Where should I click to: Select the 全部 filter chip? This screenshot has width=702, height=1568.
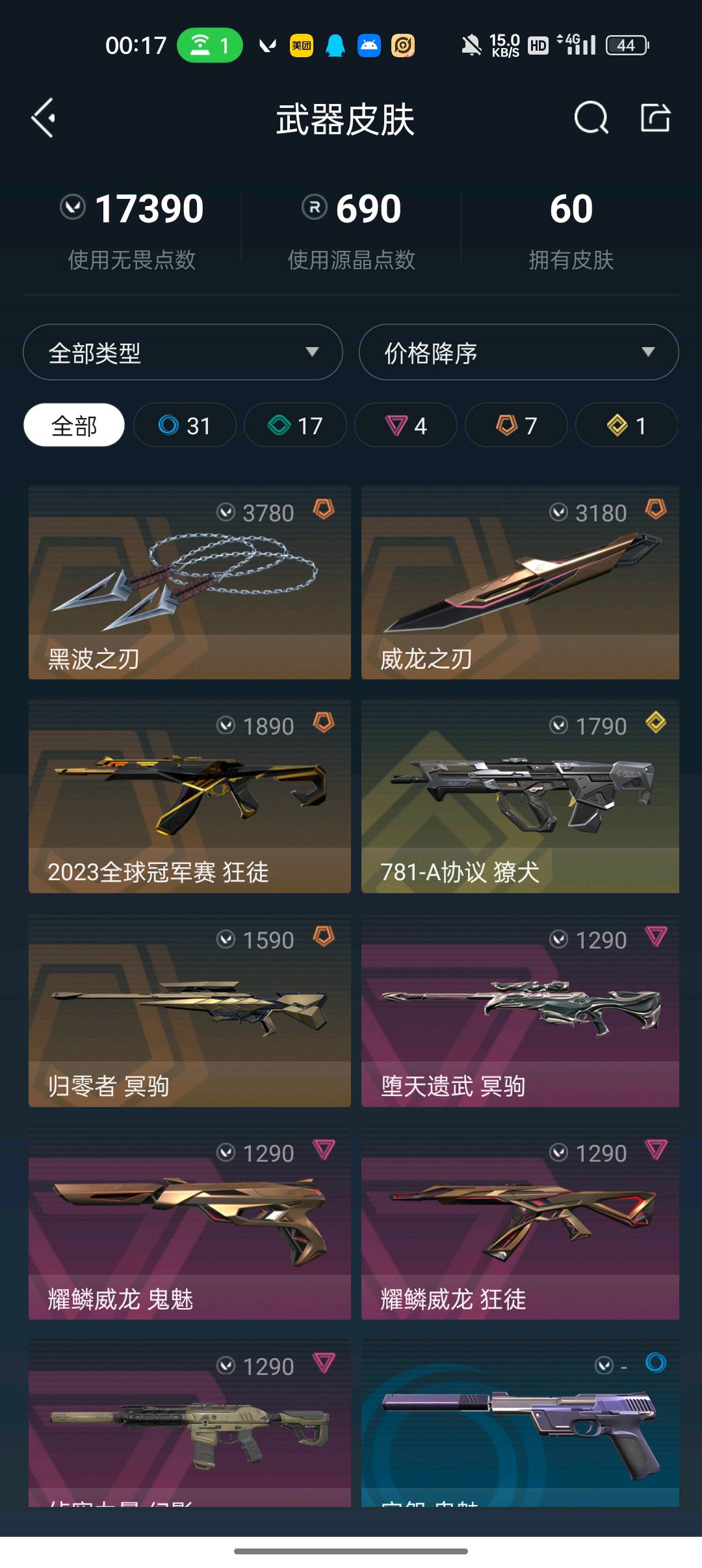74,425
